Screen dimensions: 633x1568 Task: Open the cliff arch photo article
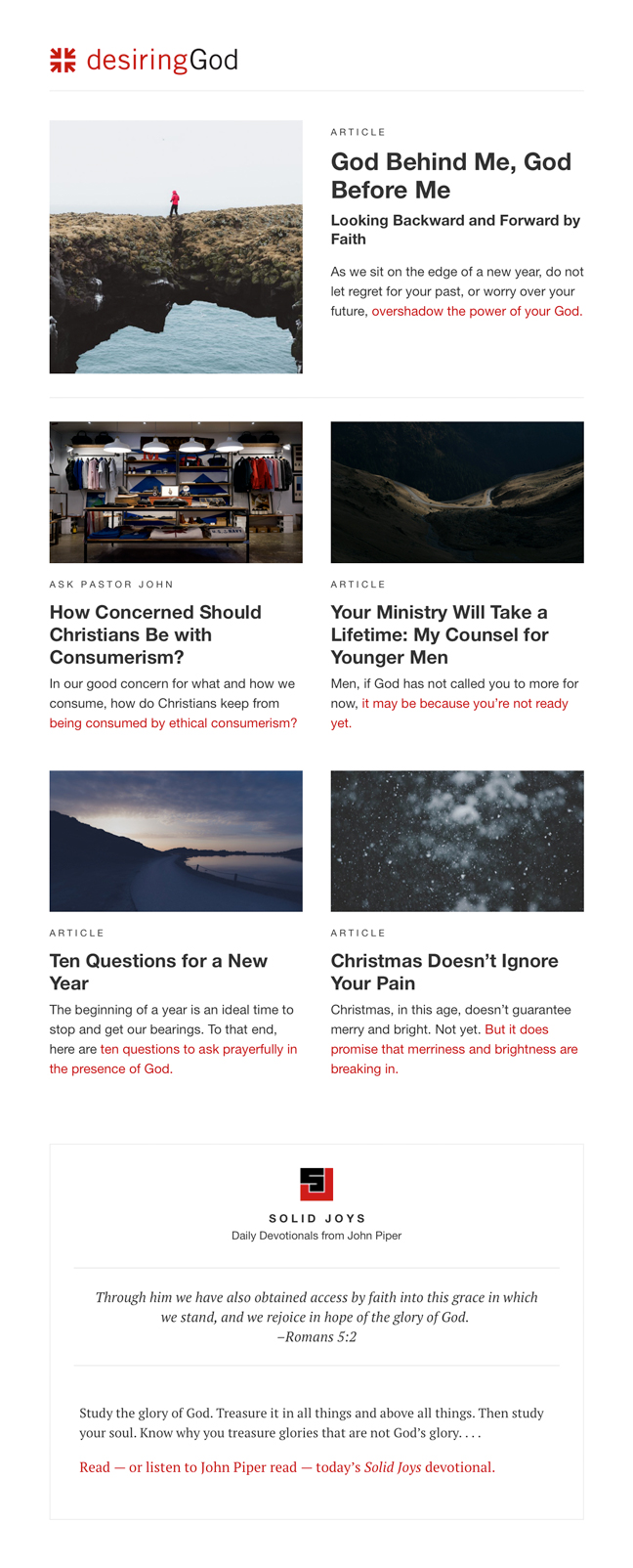176,247
